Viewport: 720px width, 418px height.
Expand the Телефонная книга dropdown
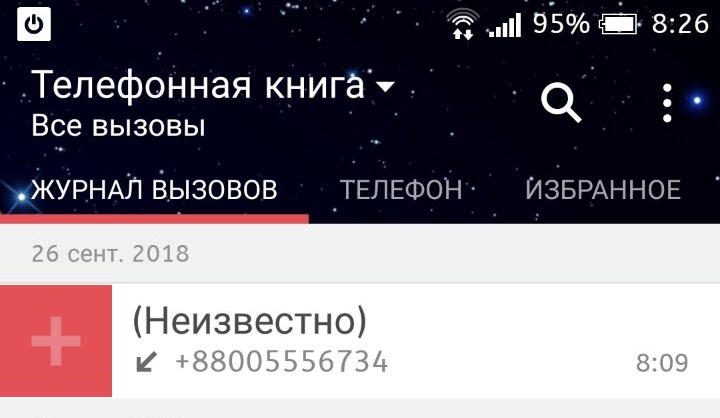click(x=385, y=88)
